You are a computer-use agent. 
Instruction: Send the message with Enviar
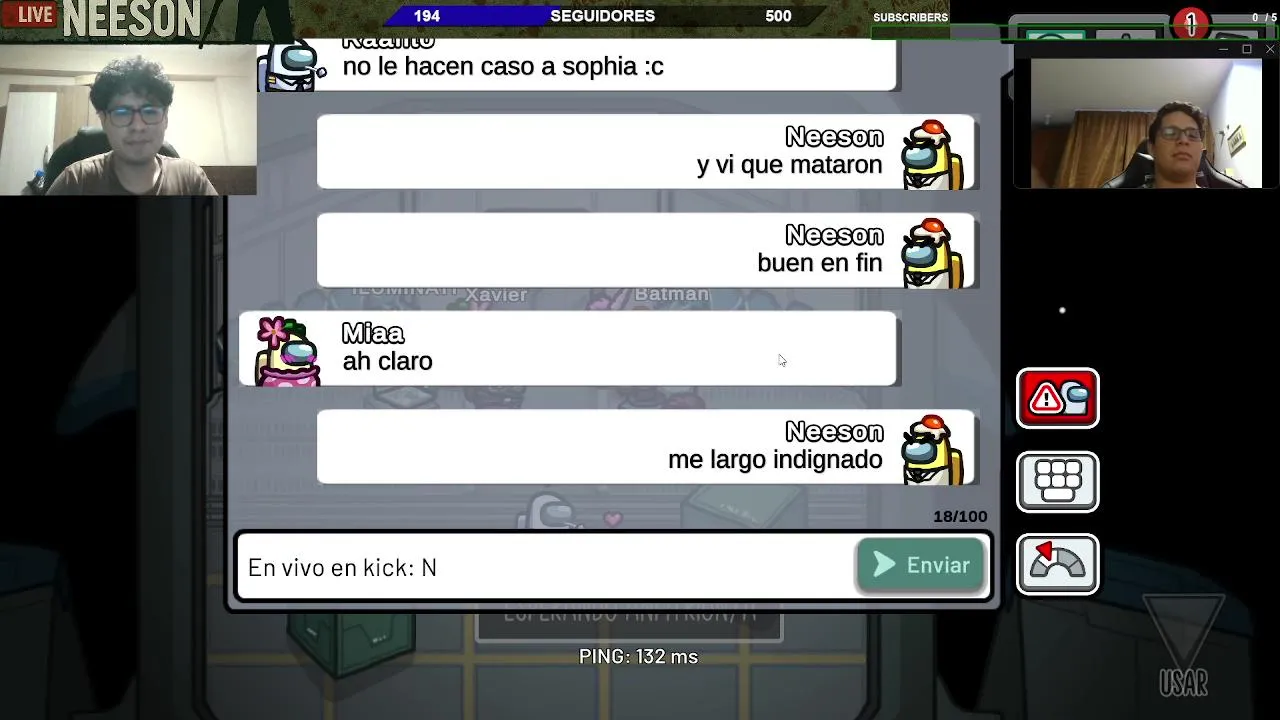click(921, 566)
